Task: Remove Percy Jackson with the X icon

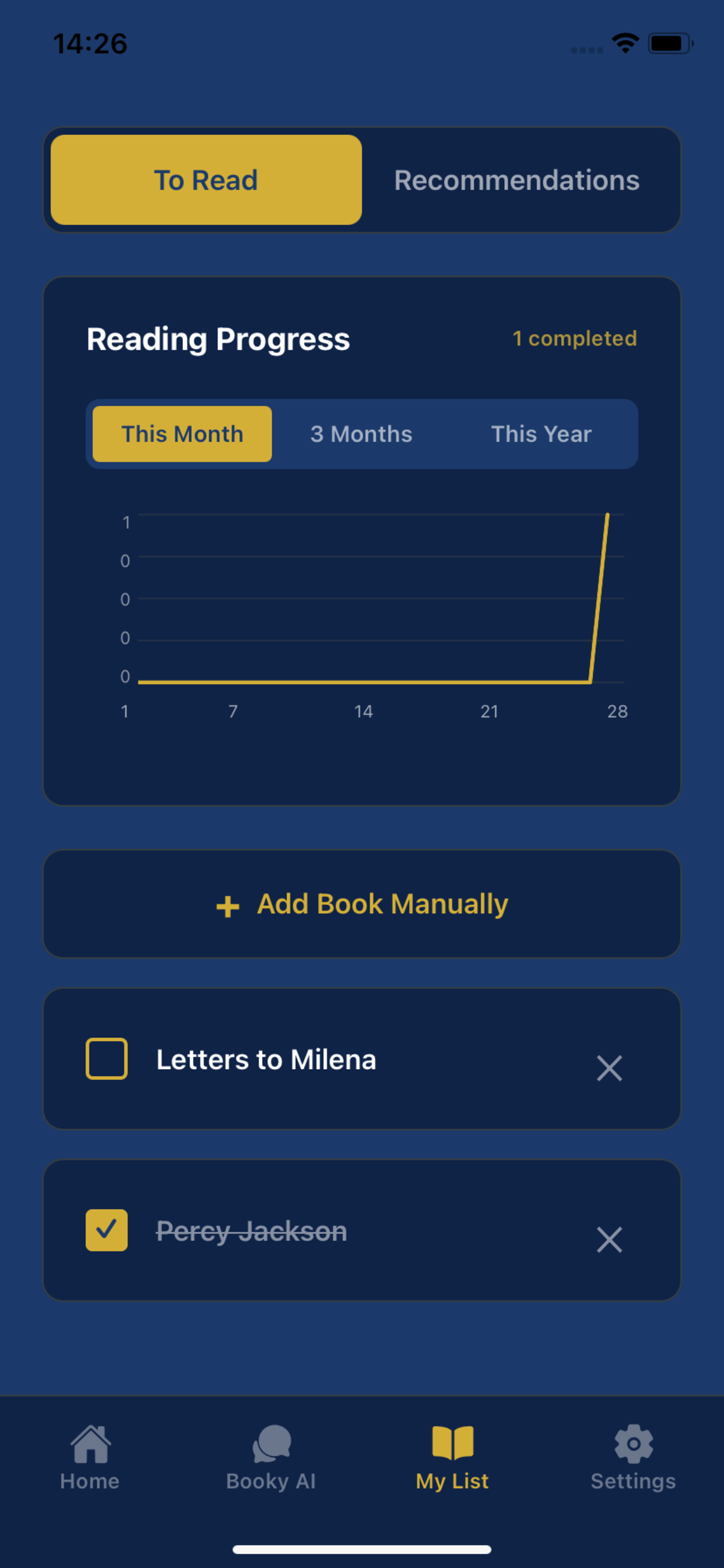Action: (609, 1241)
